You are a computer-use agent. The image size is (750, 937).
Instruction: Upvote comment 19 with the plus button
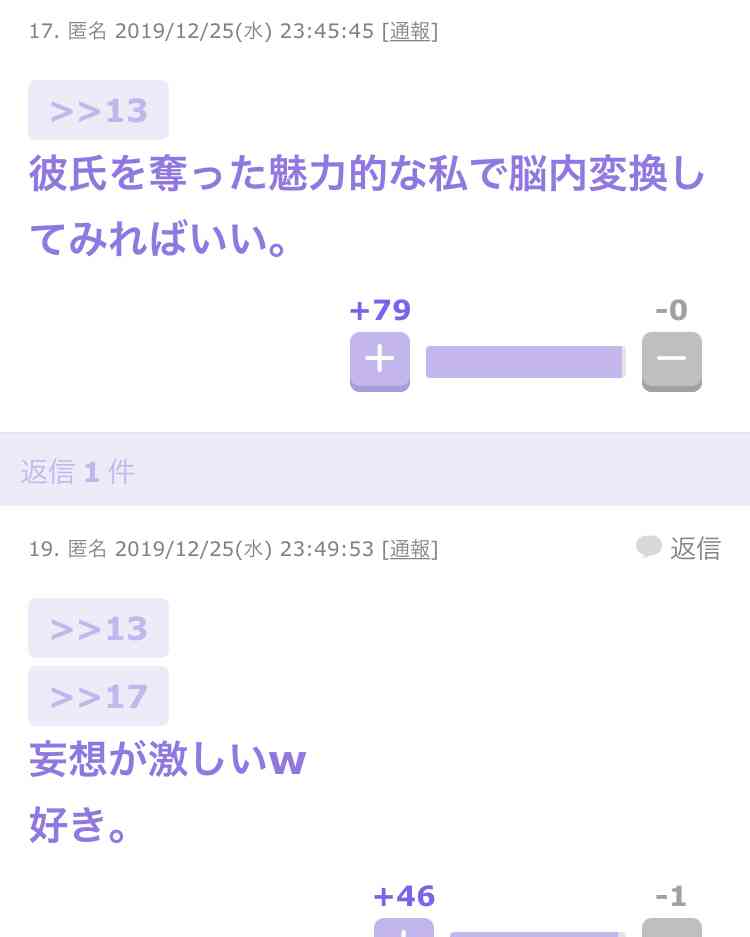pos(403,928)
